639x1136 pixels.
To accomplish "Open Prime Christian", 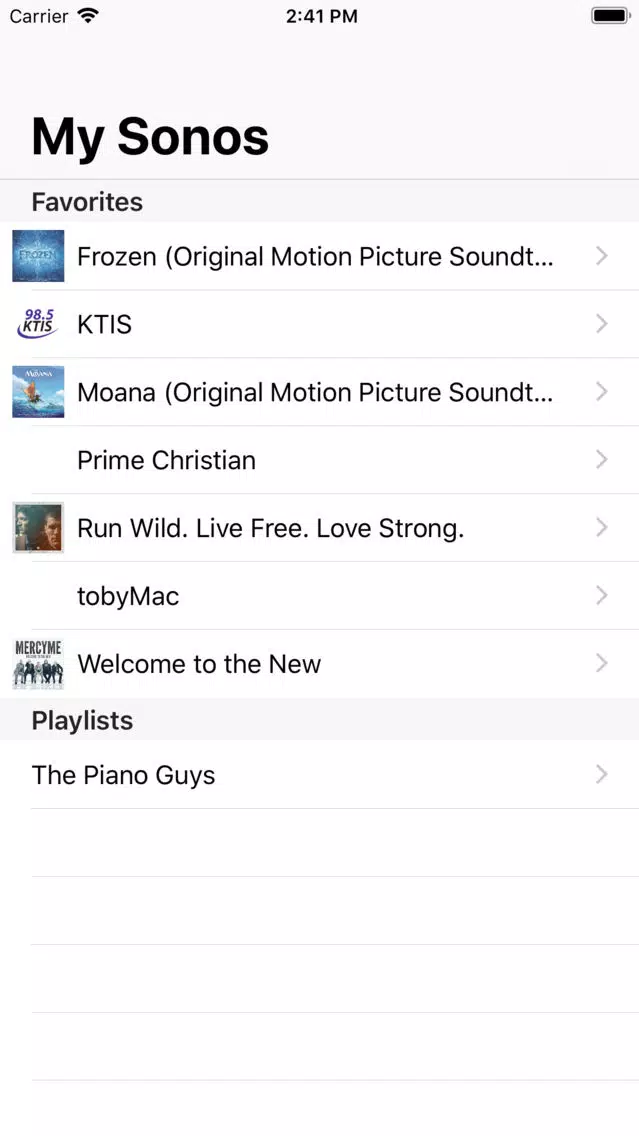I will [320, 460].
